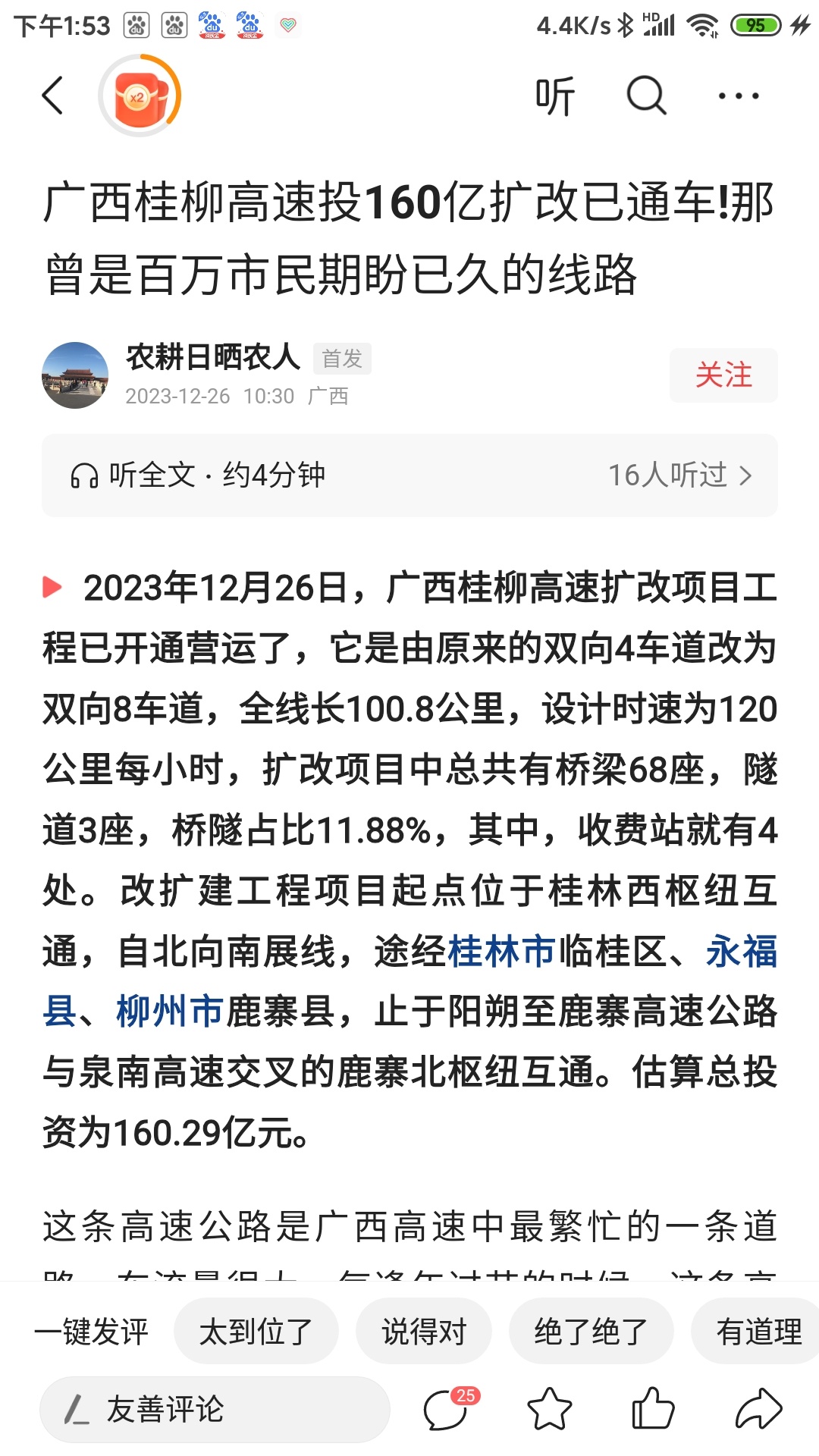The image size is (819, 1456).
Task: Select the quick comment 太到位了
Action: tap(256, 1331)
